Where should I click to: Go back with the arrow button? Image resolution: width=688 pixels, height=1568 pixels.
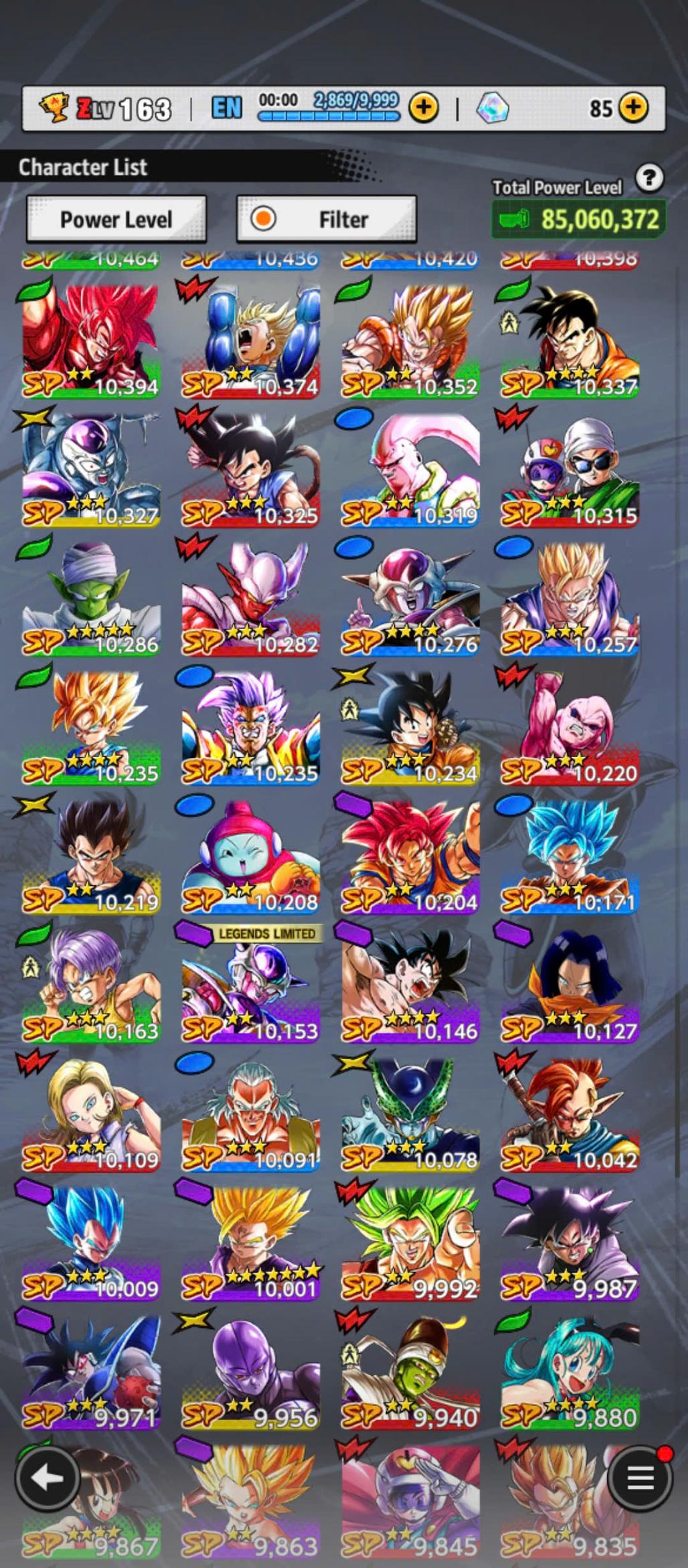point(47,1478)
